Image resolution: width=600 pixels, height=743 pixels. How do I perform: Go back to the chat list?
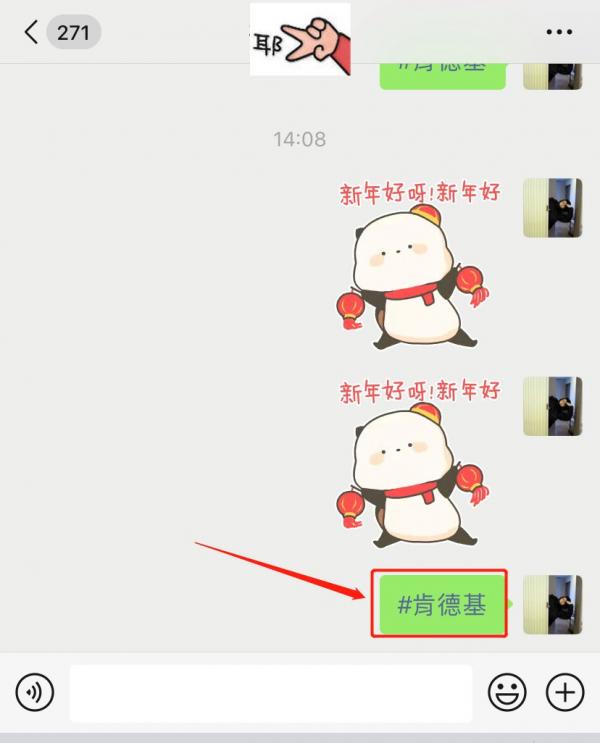(32, 32)
